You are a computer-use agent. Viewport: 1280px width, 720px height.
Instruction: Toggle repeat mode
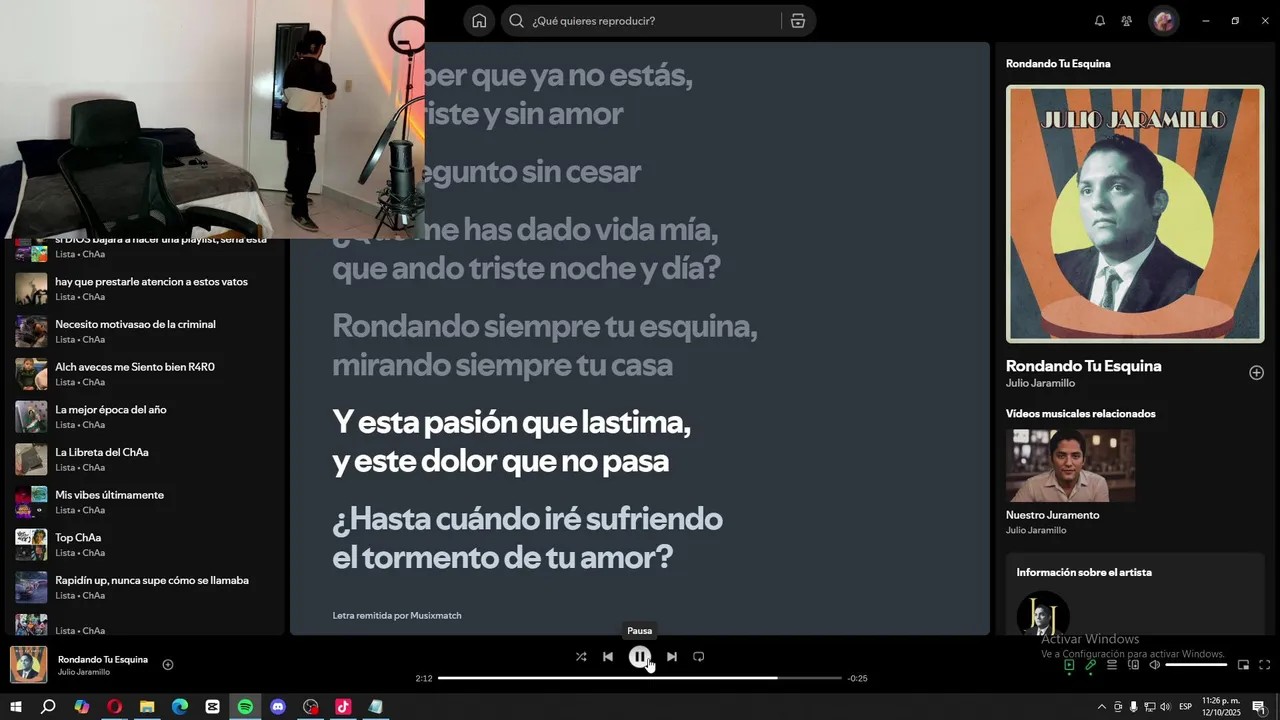pos(699,657)
